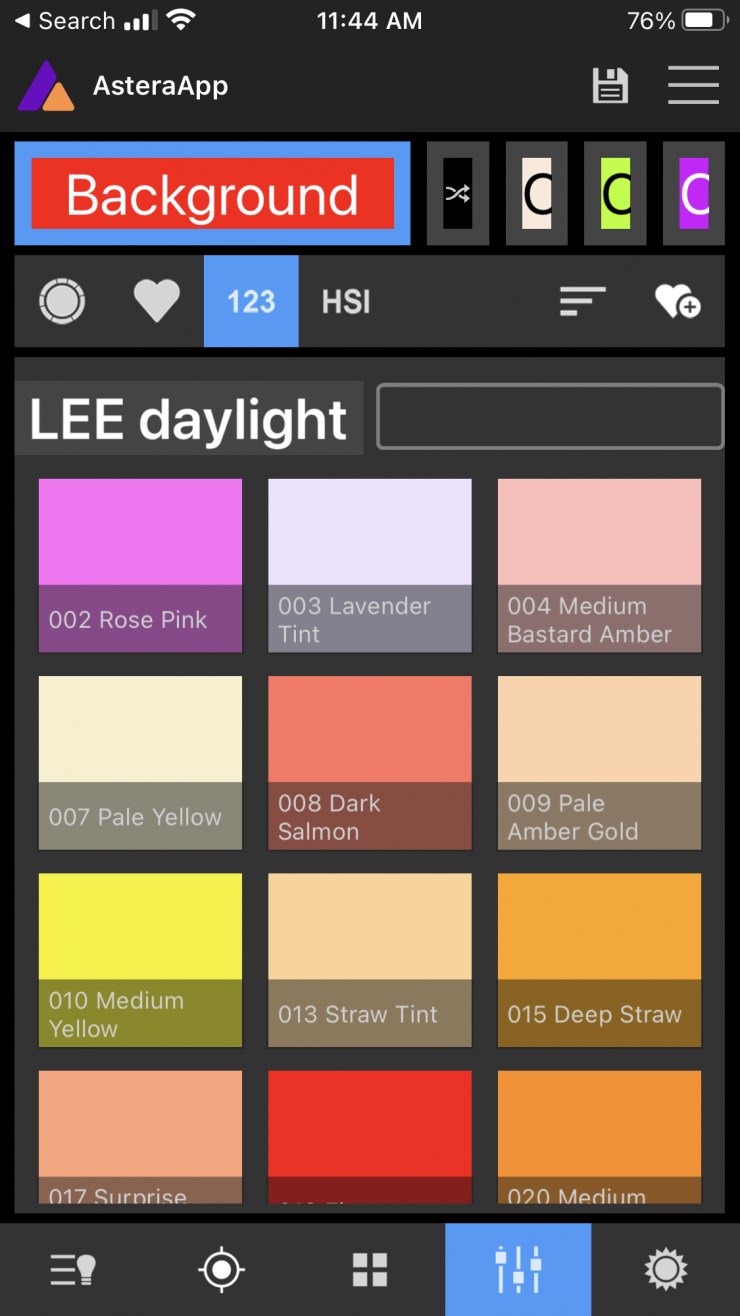The width and height of the screenshot is (740, 1316).
Task: Tap the filter number input field
Action: click(x=549, y=417)
